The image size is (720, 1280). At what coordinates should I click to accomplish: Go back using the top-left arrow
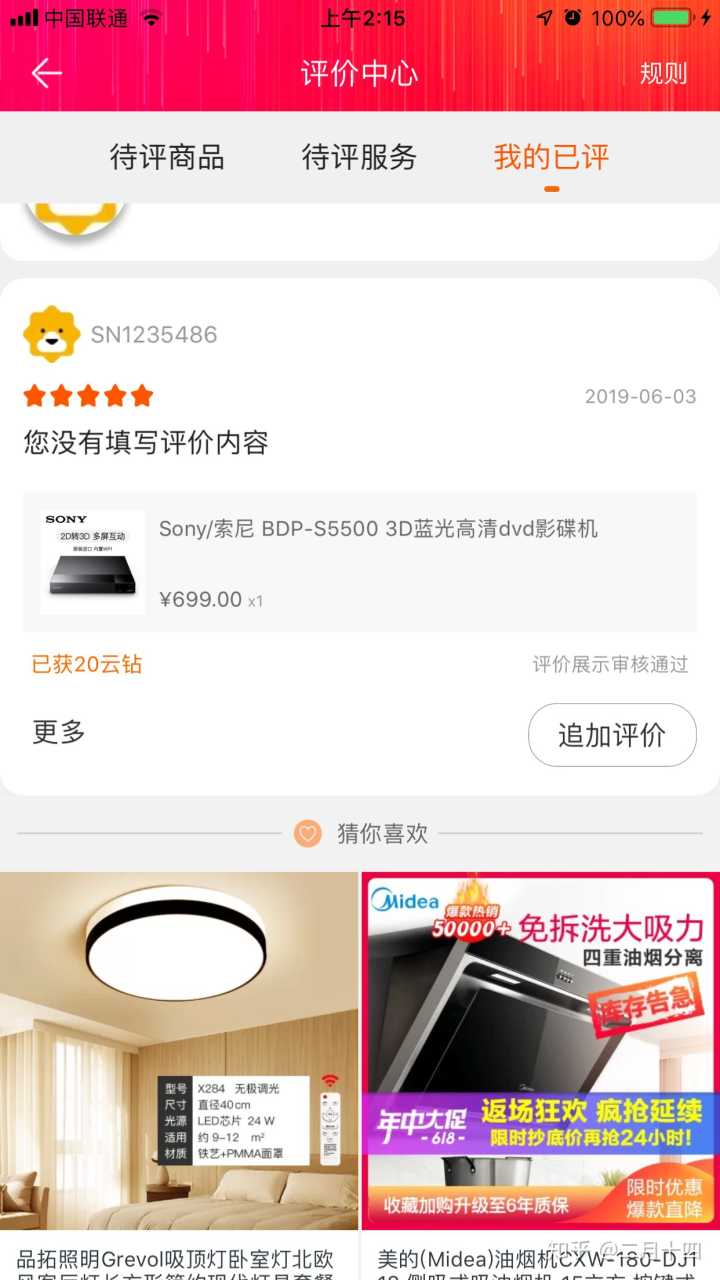point(46,73)
